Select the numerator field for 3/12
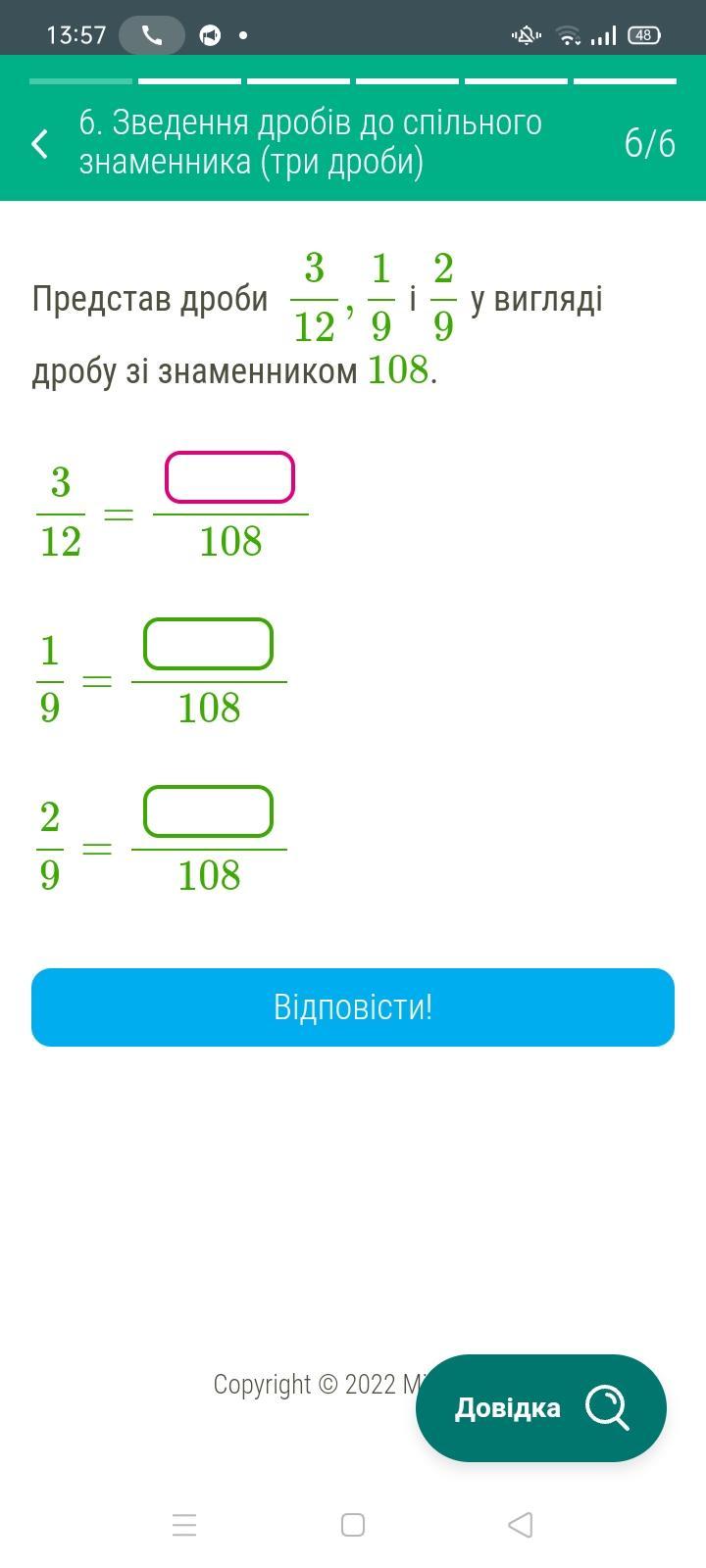 [229, 477]
